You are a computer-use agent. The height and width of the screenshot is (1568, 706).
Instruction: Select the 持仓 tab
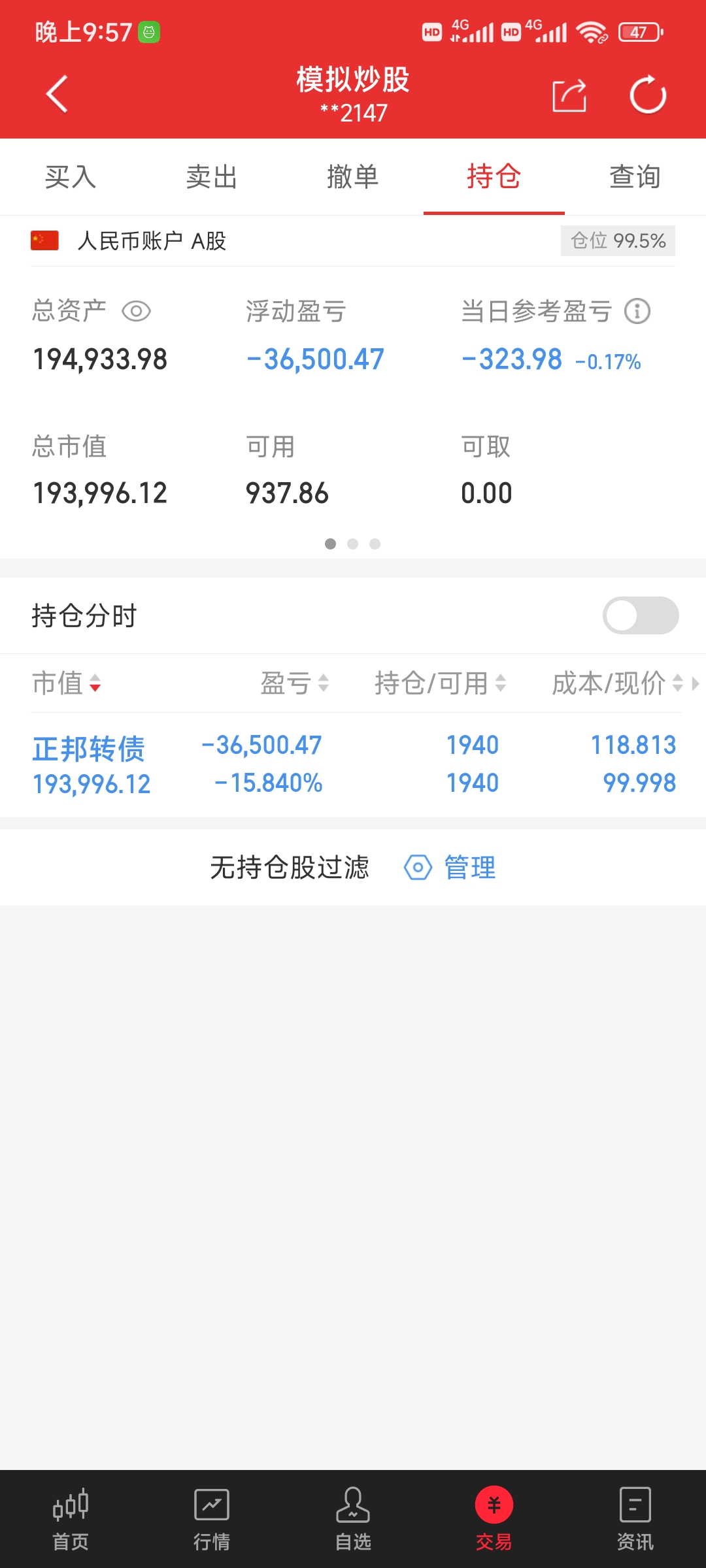(494, 177)
